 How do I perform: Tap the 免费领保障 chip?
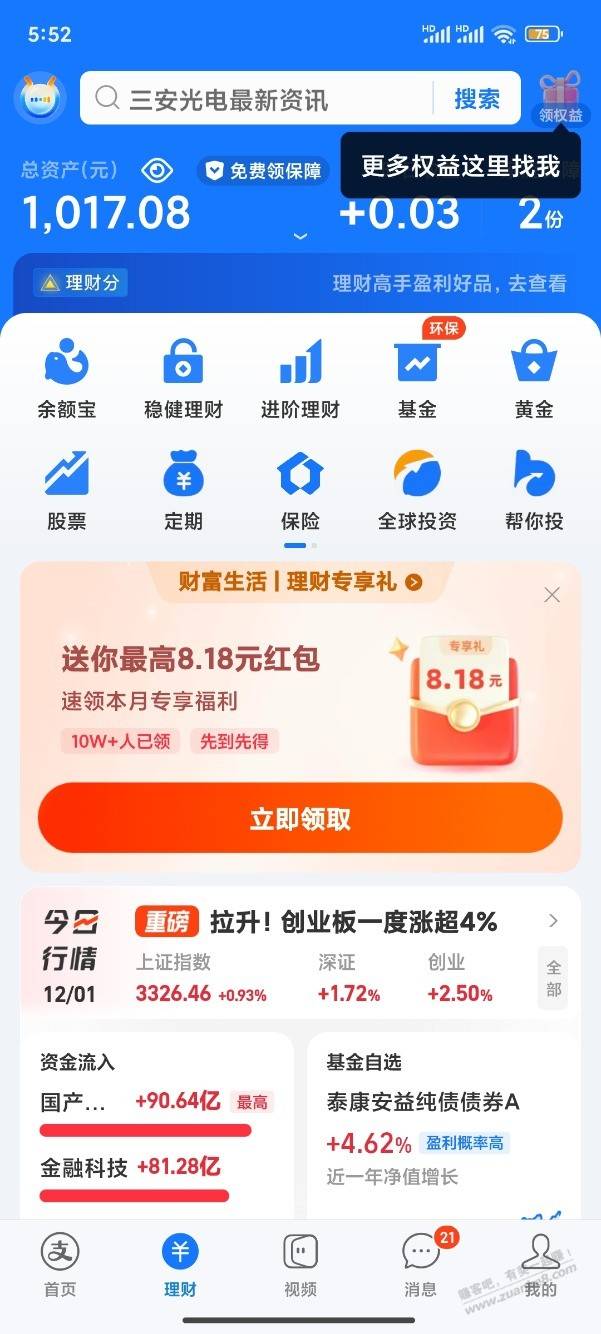[x=263, y=171]
